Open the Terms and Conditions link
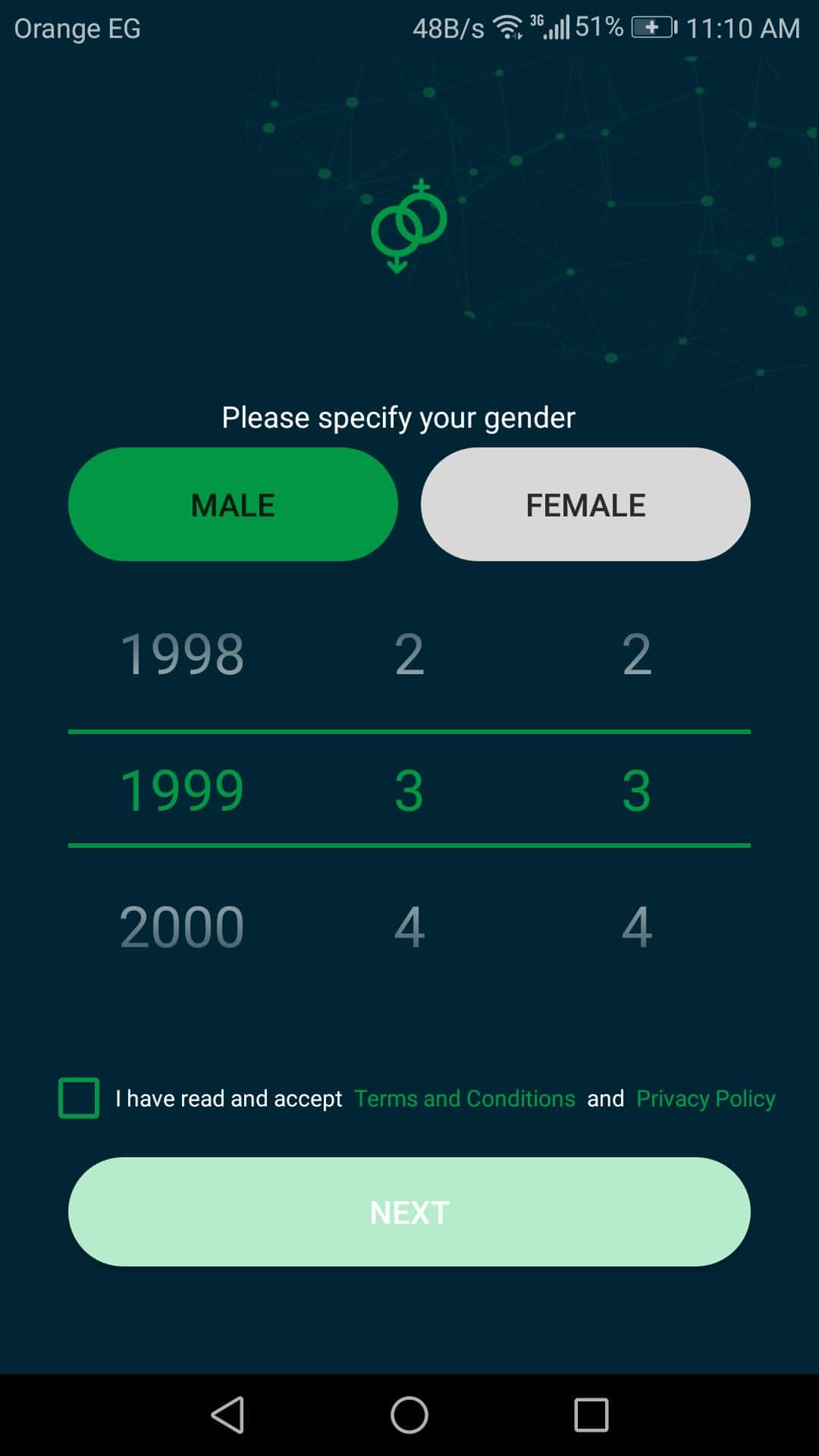Viewport: 819px width, 1456px height. tap(464, 1098)
